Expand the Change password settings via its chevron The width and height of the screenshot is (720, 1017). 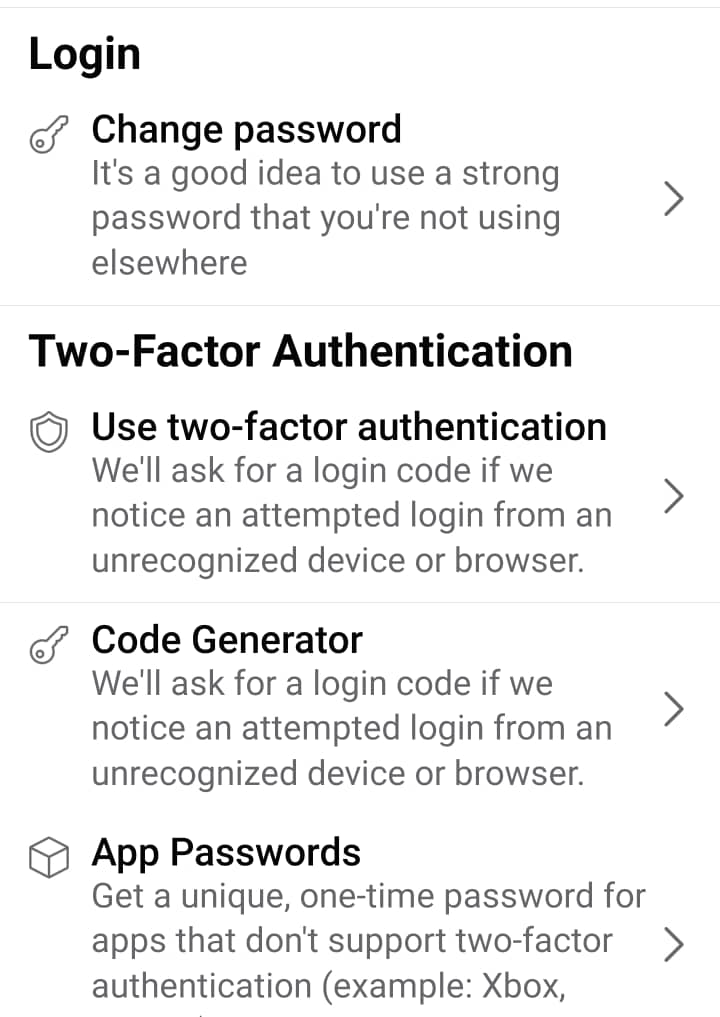click(673, 199)
